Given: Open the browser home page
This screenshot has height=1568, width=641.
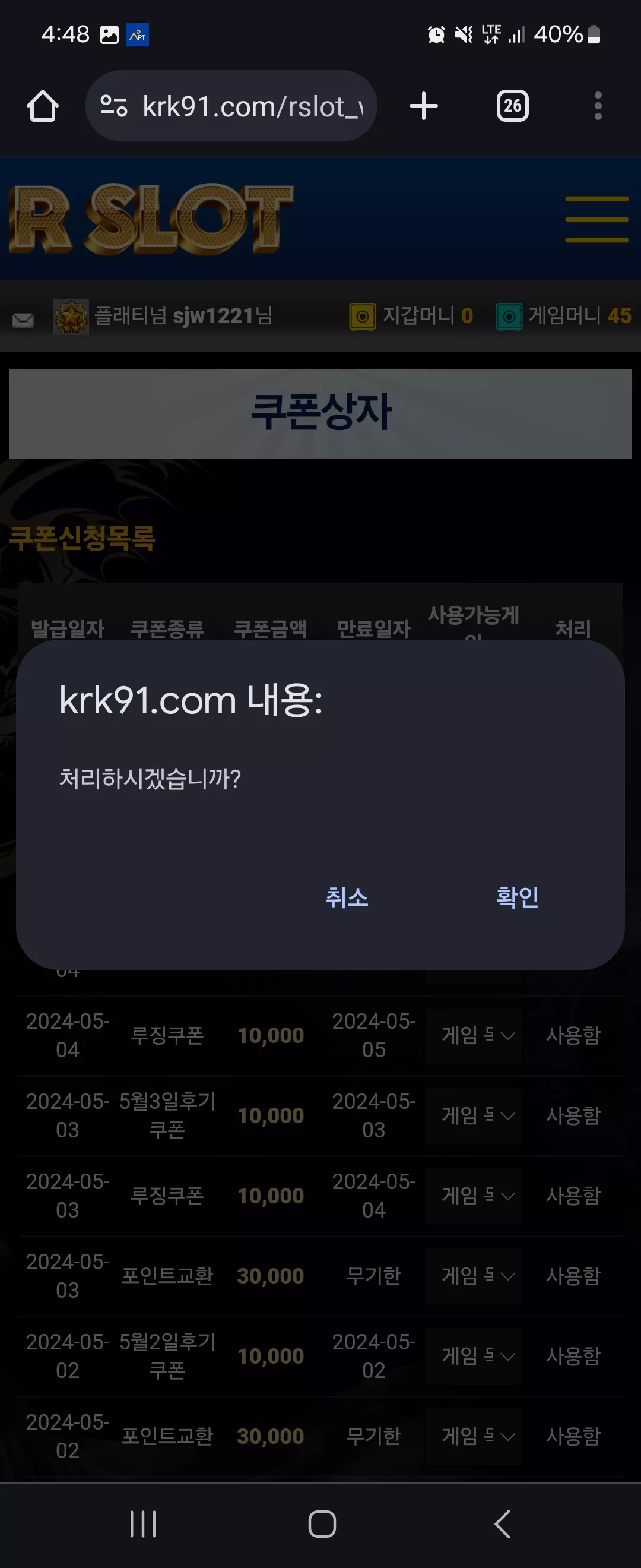Looking at the screenshot, I should (43, 106).
